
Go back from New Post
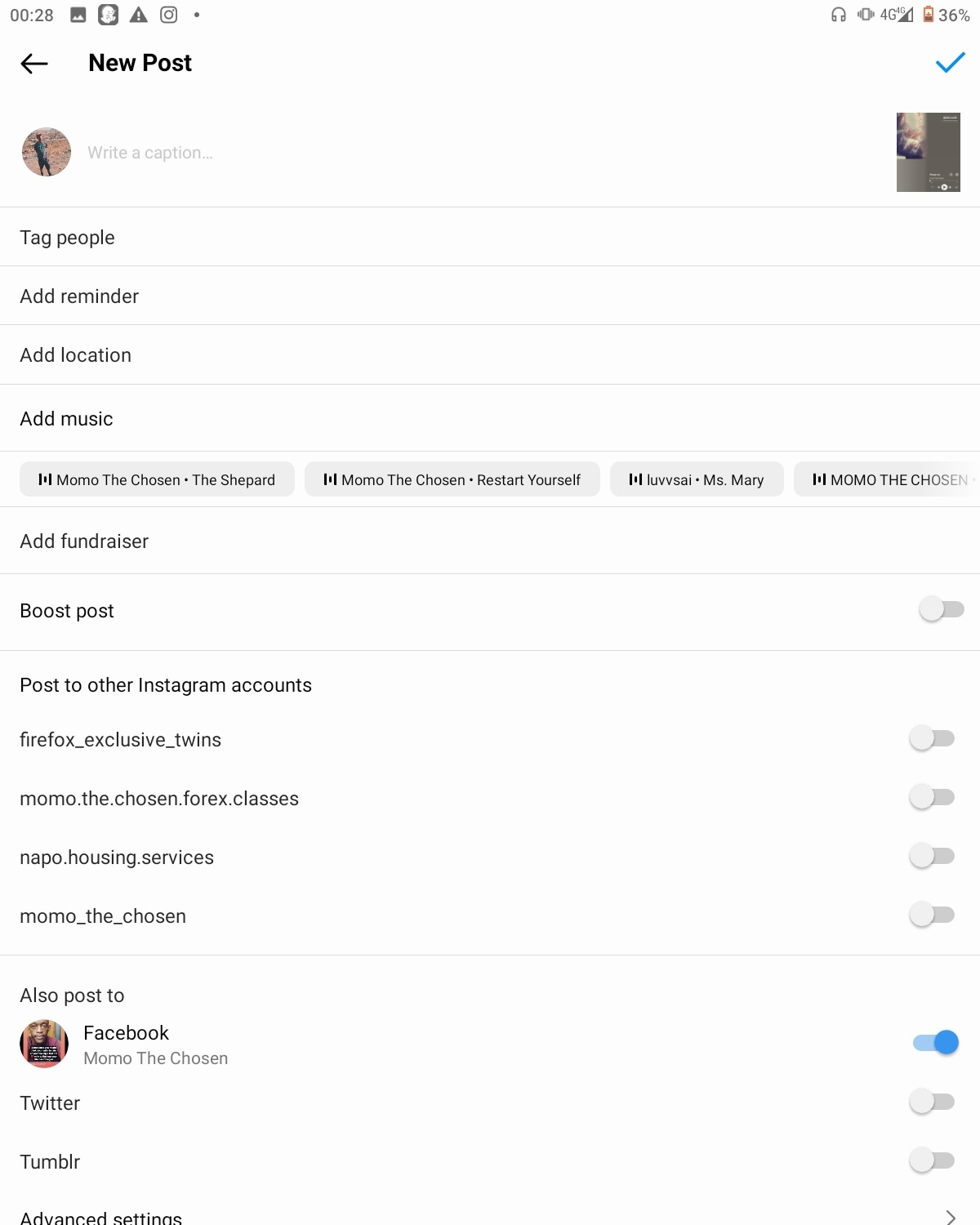(34, 64)
